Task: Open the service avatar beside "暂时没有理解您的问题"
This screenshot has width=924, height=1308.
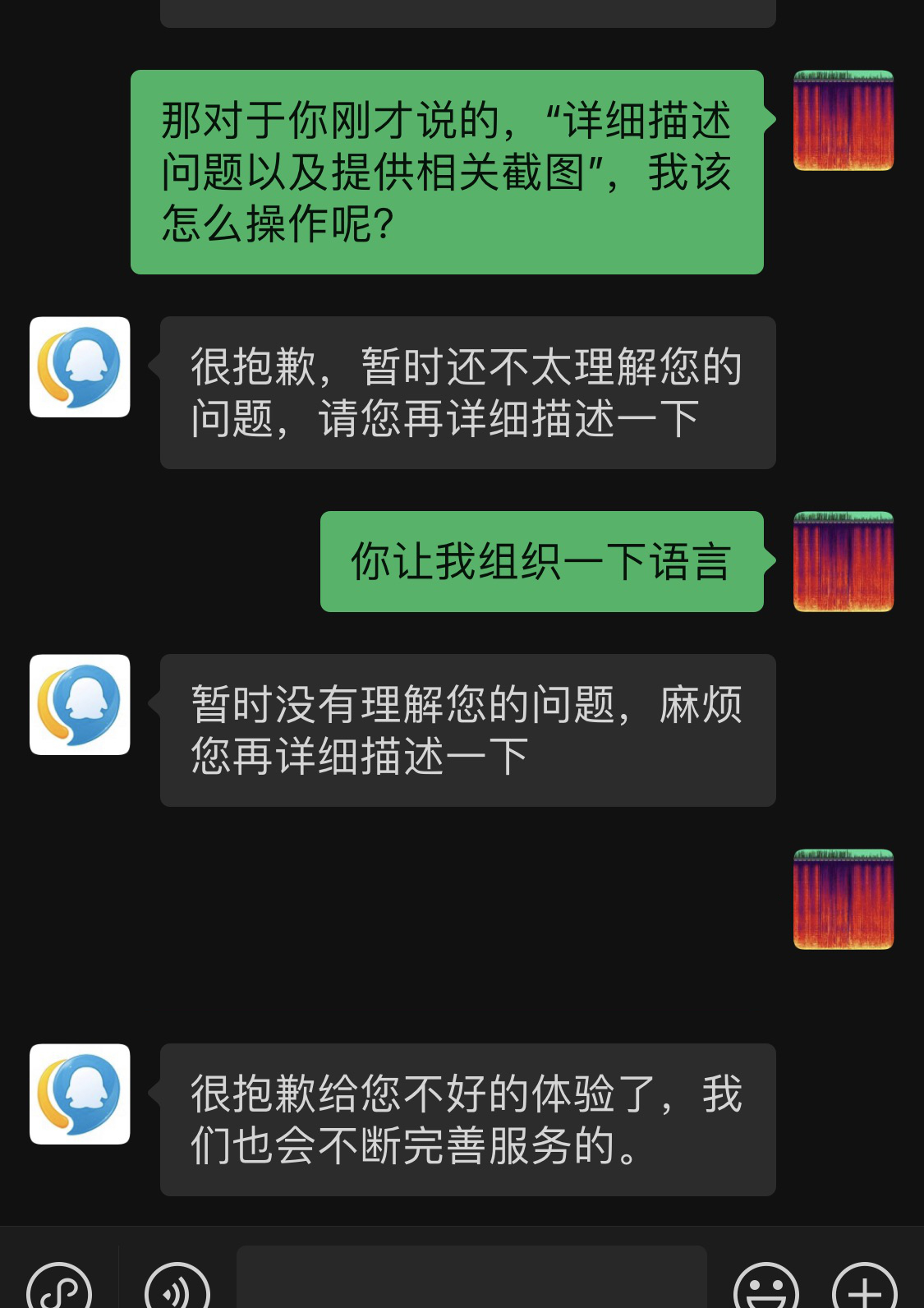Action: click(x=80, y=705)
